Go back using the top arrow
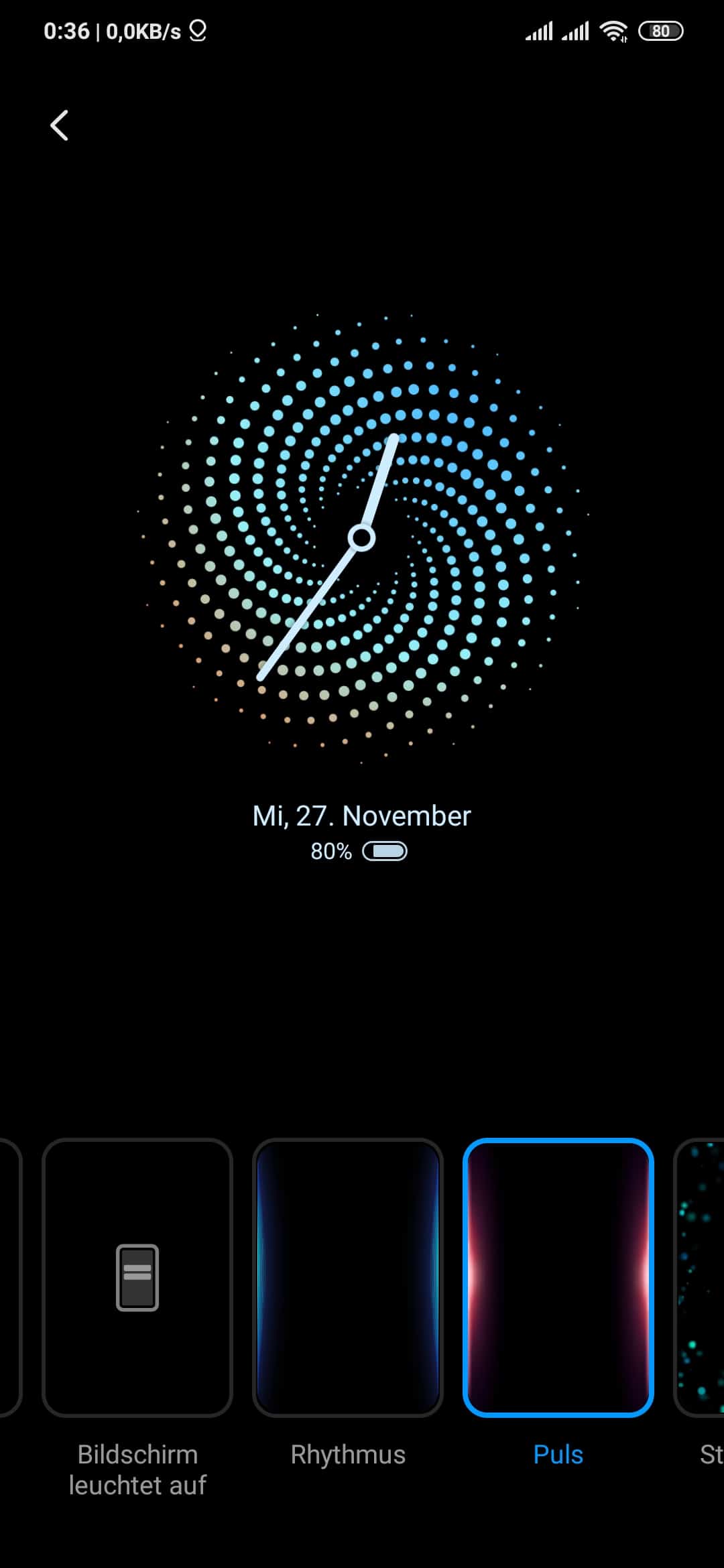This screenshot has width=724, height=1568. [59, 125]
